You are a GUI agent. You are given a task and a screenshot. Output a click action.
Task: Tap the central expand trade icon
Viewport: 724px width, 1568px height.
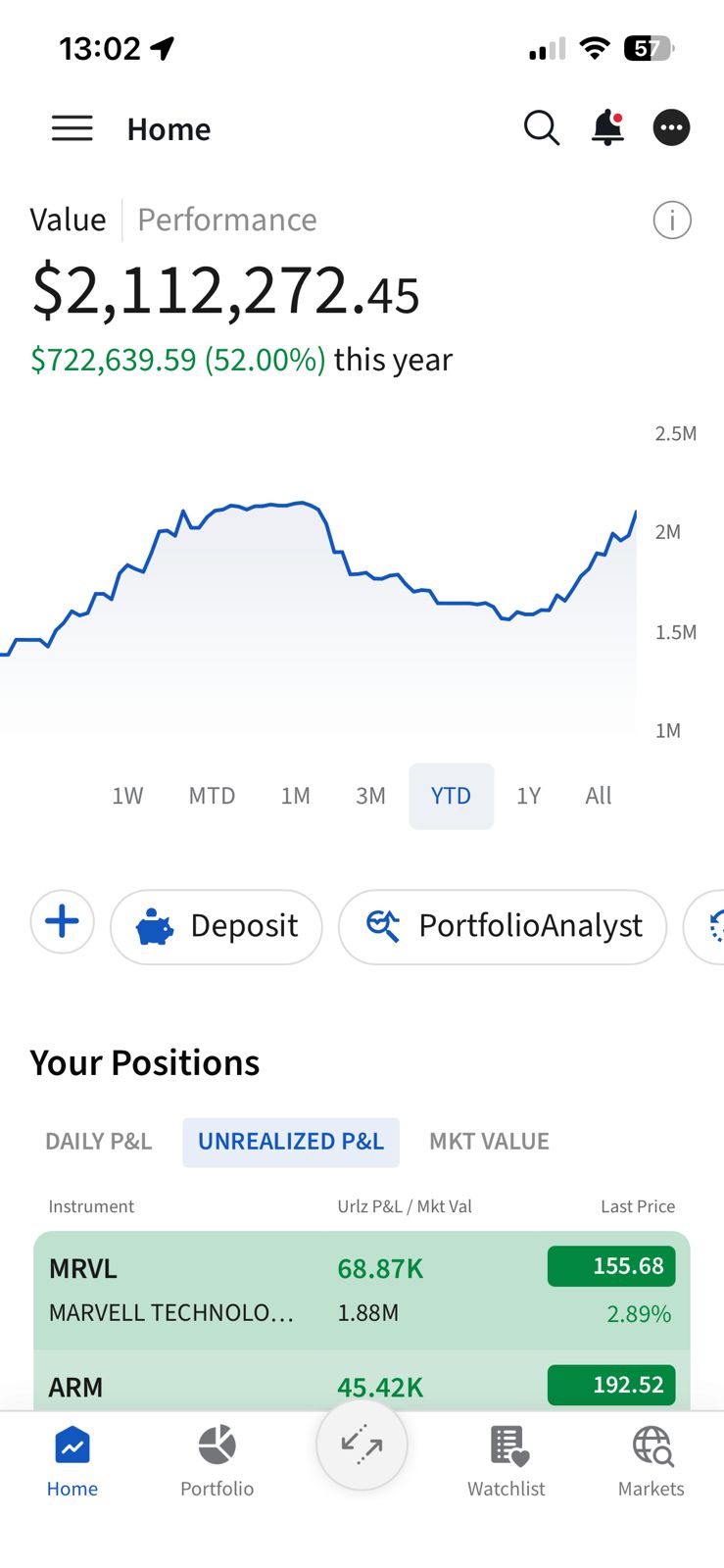point(362,1445)
